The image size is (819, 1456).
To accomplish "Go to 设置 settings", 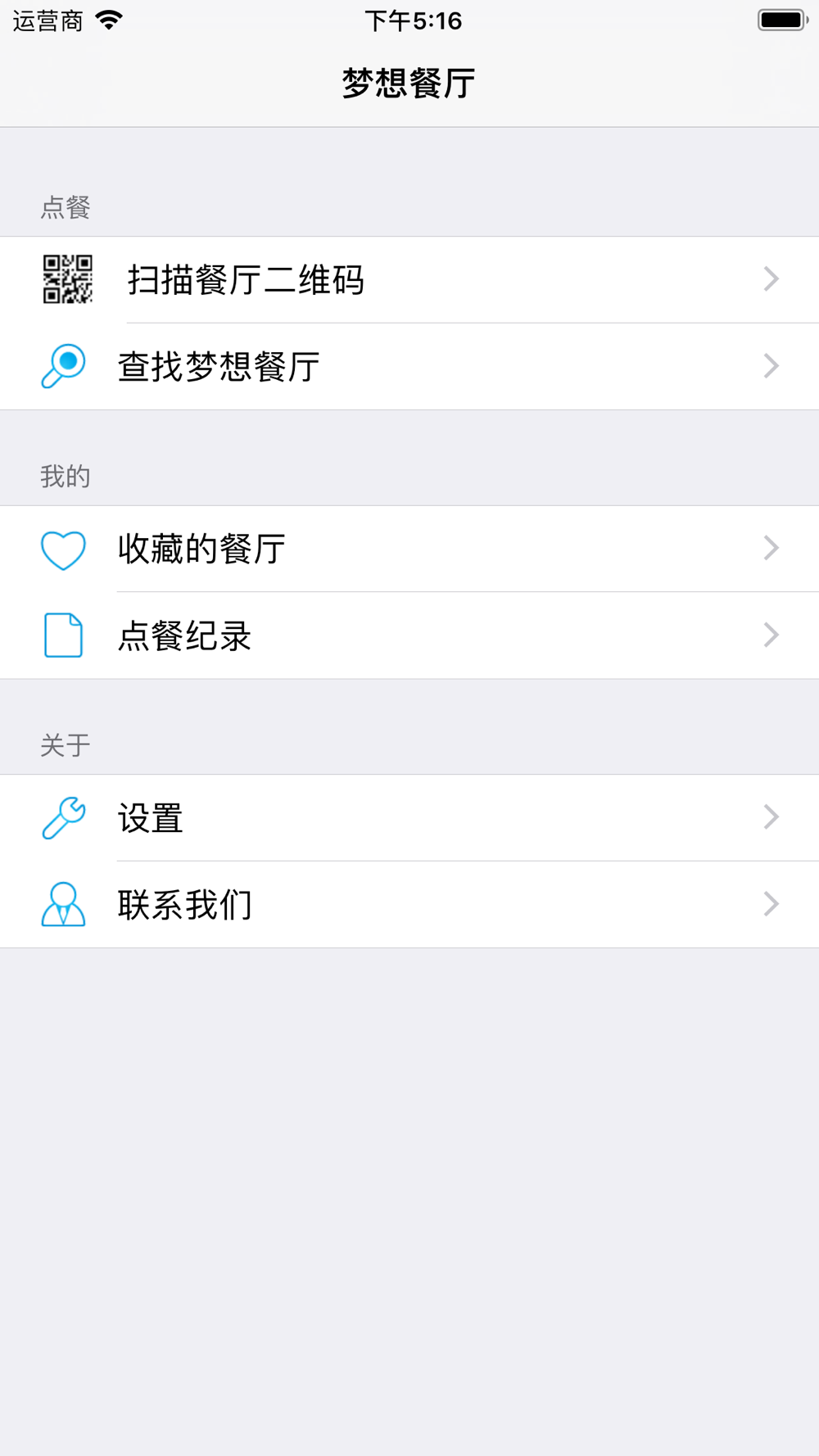I will pos(409,817).
